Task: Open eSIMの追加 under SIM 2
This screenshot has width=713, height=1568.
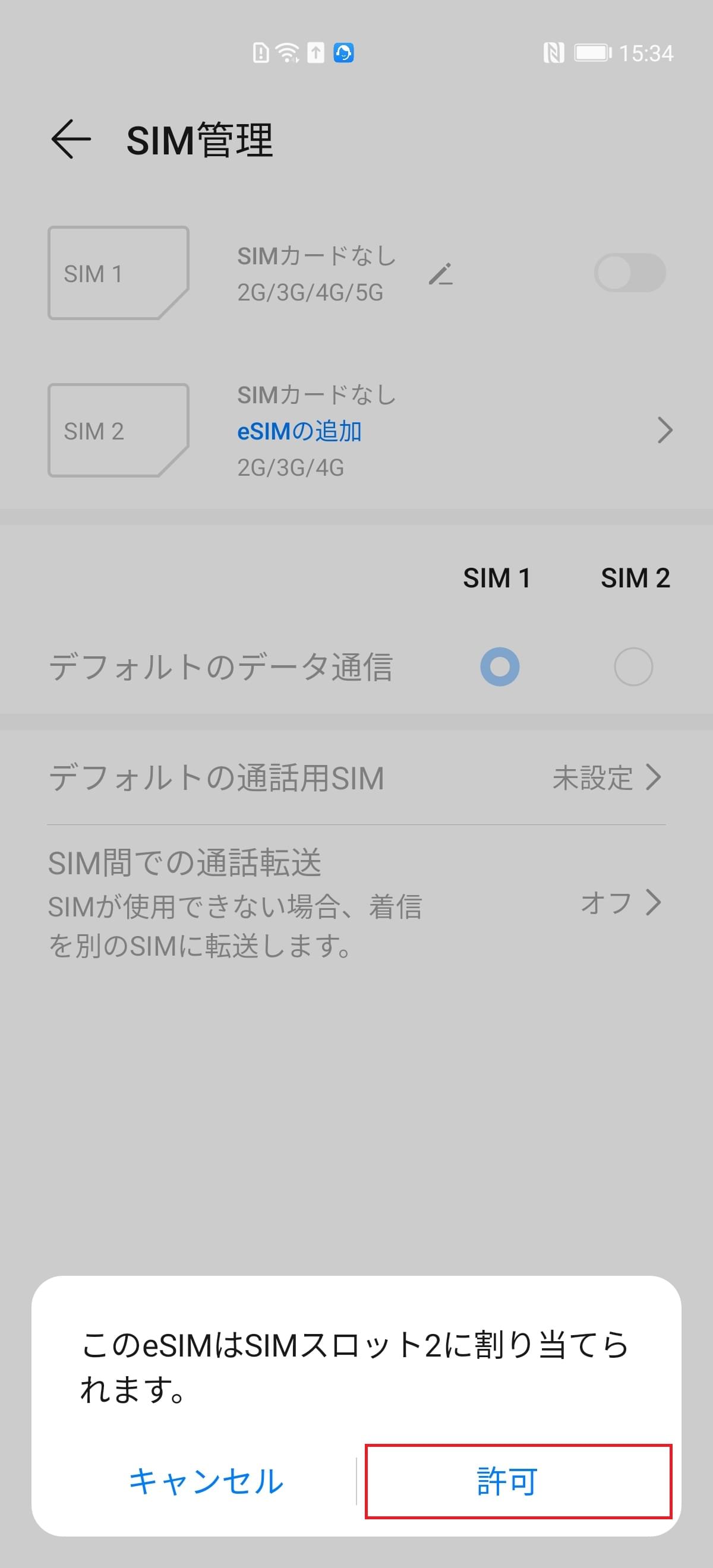Action: point(299,431)
